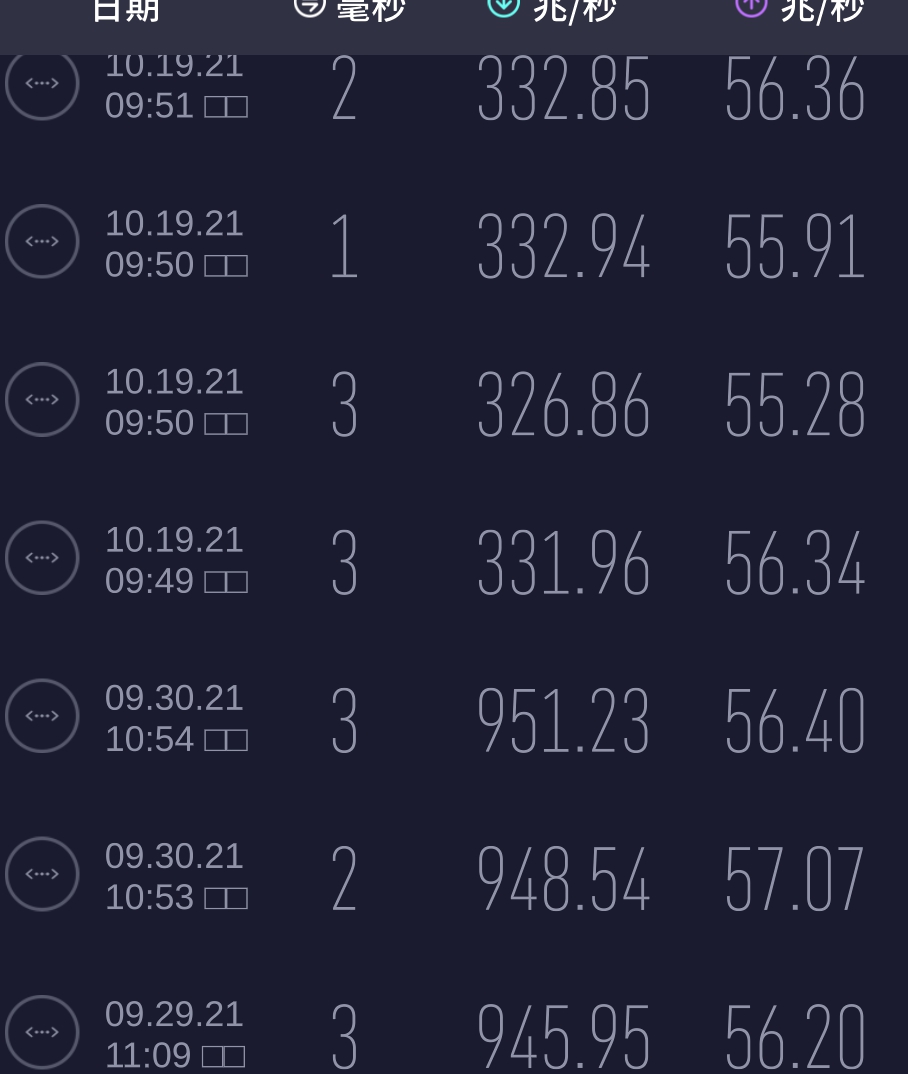Sort results by ping 毫秒 column
908x1074 pixels.
coord(350,10)
